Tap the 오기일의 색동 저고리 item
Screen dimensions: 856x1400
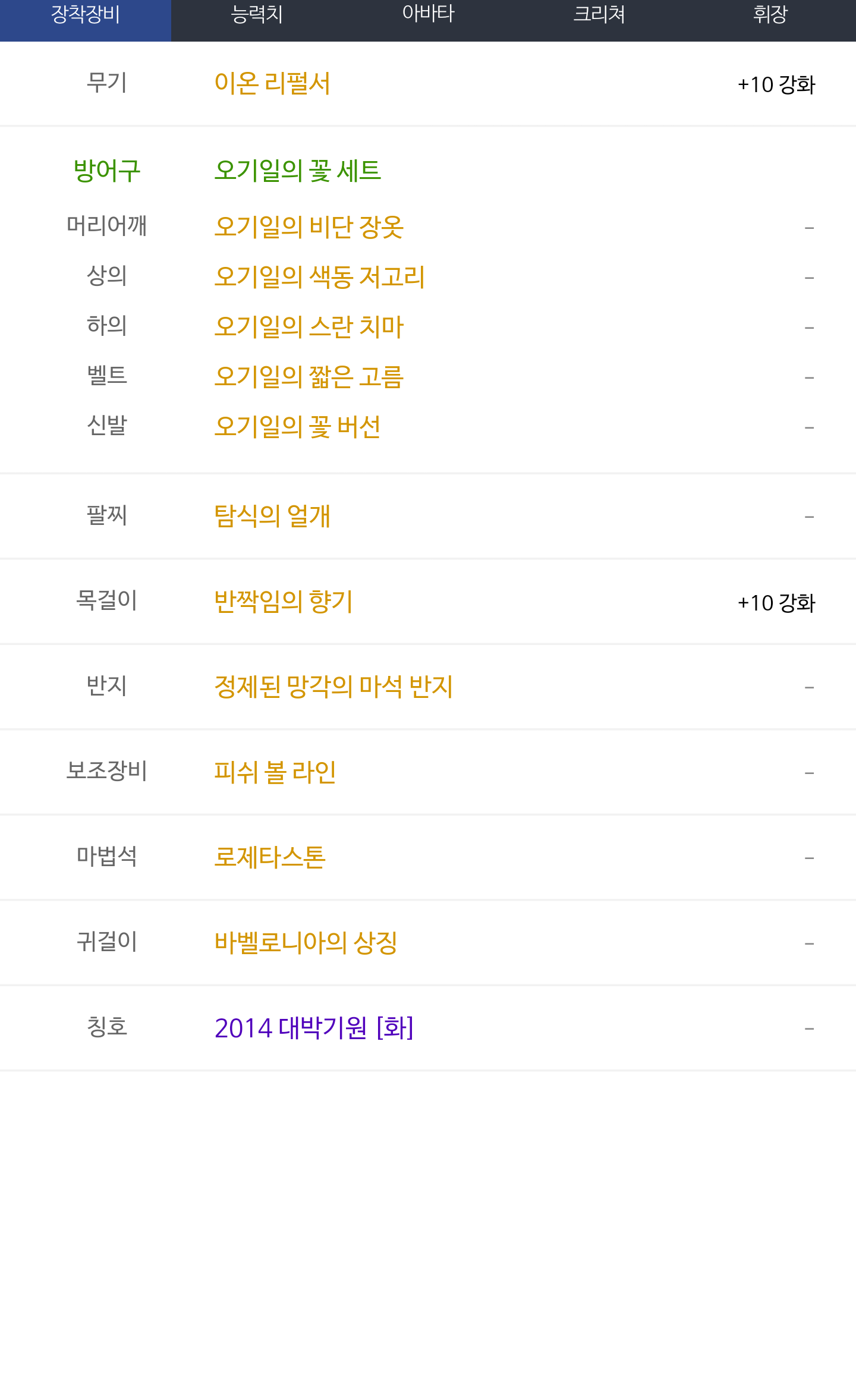click(319, 277)
